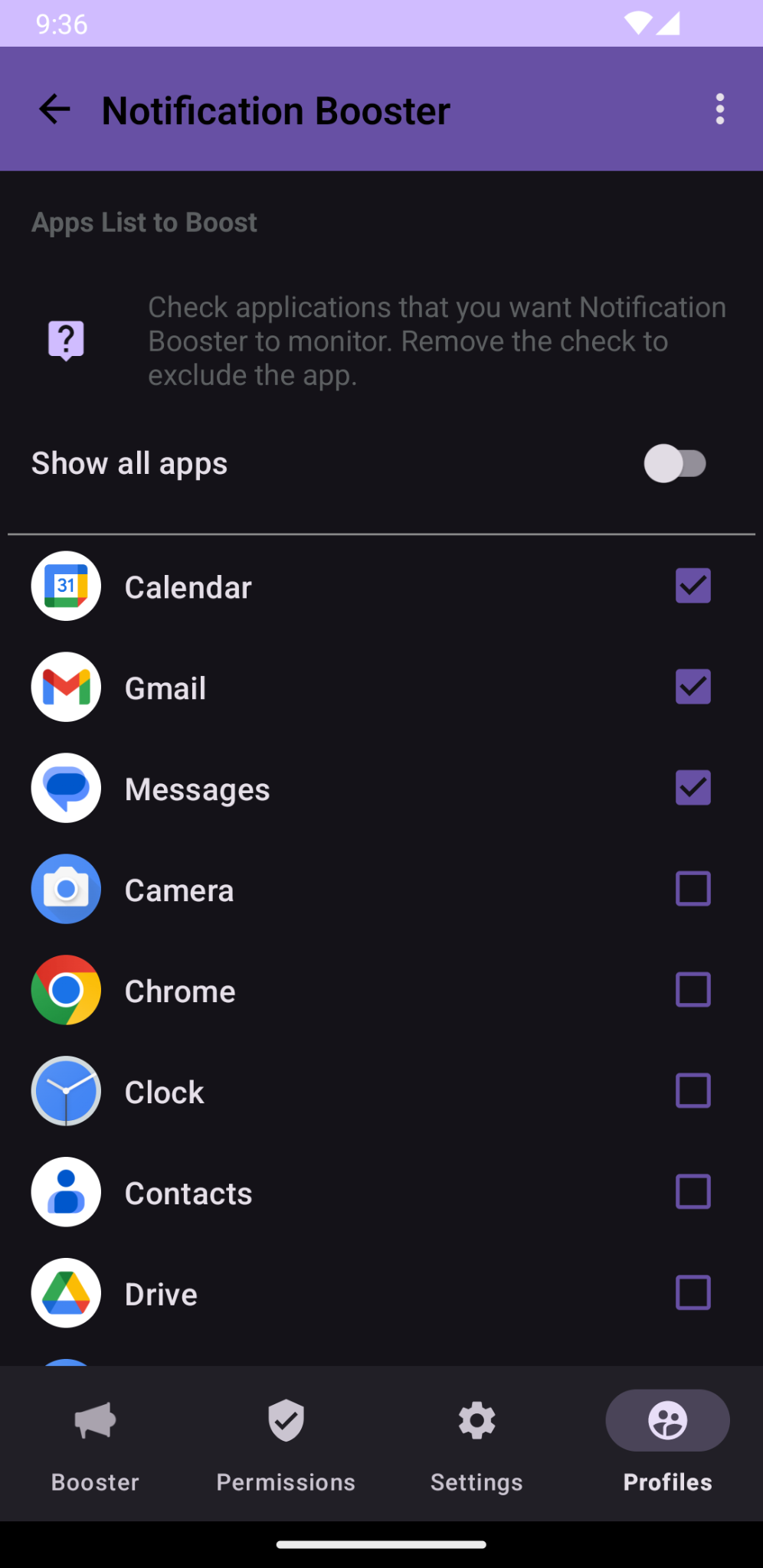Click the Clock app icon
Image resolution: width=763 pixels, height=1568 pixels.
[x=66, y=1091]
